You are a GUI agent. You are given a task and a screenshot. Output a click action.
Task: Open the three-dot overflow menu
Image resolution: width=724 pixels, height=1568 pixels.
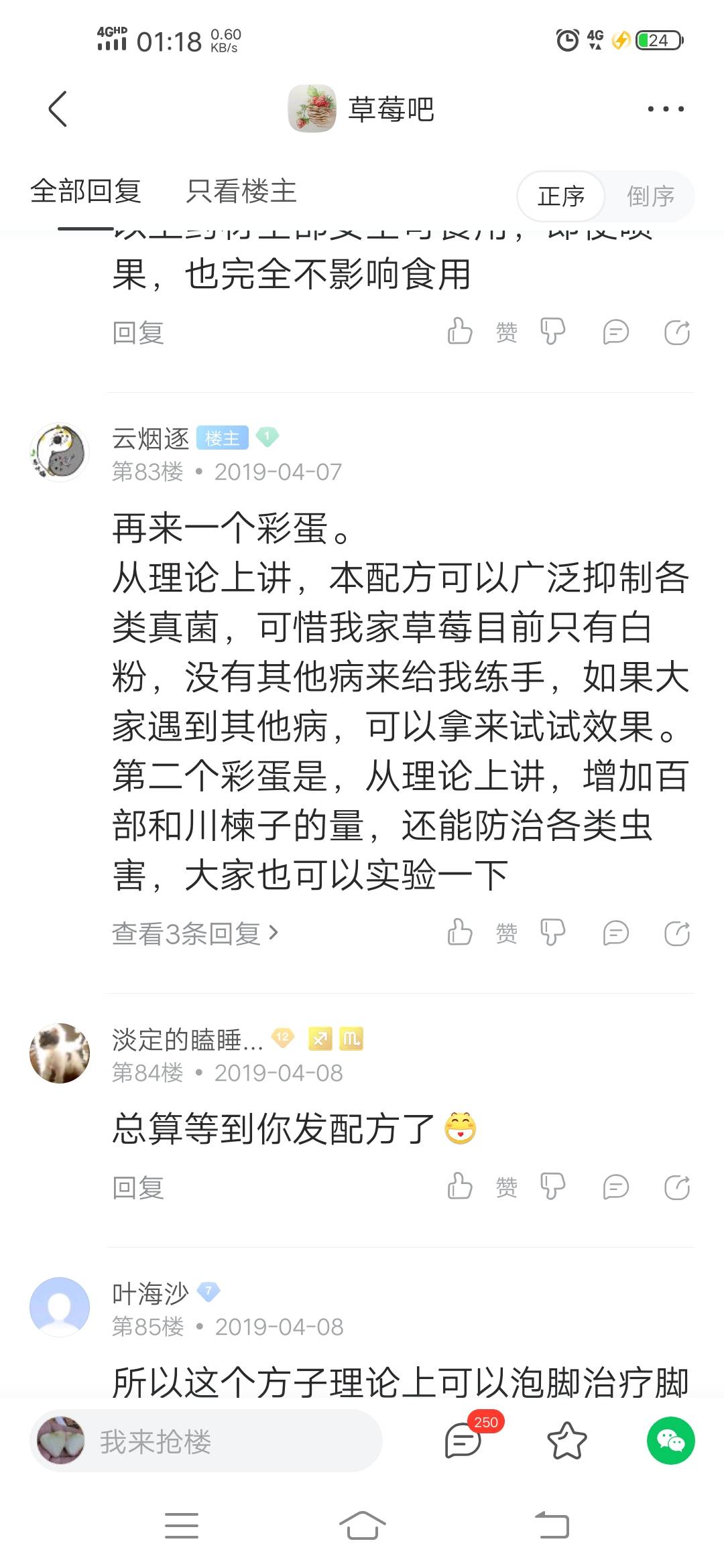click(665, 109)
